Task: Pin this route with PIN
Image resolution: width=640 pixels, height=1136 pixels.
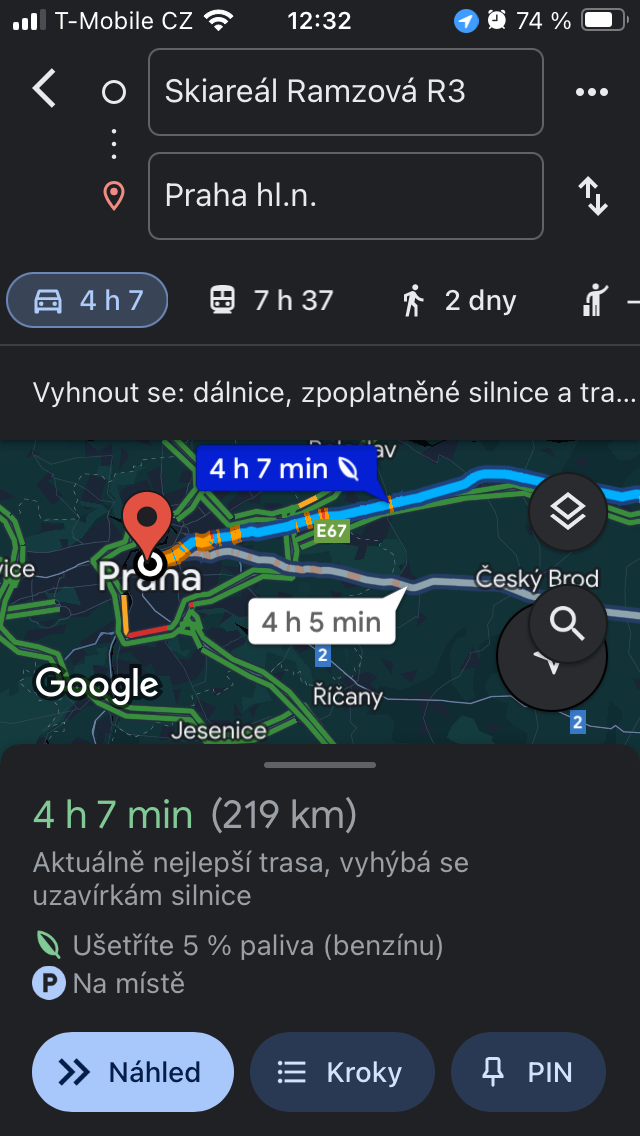Action: click(528, 1072)
